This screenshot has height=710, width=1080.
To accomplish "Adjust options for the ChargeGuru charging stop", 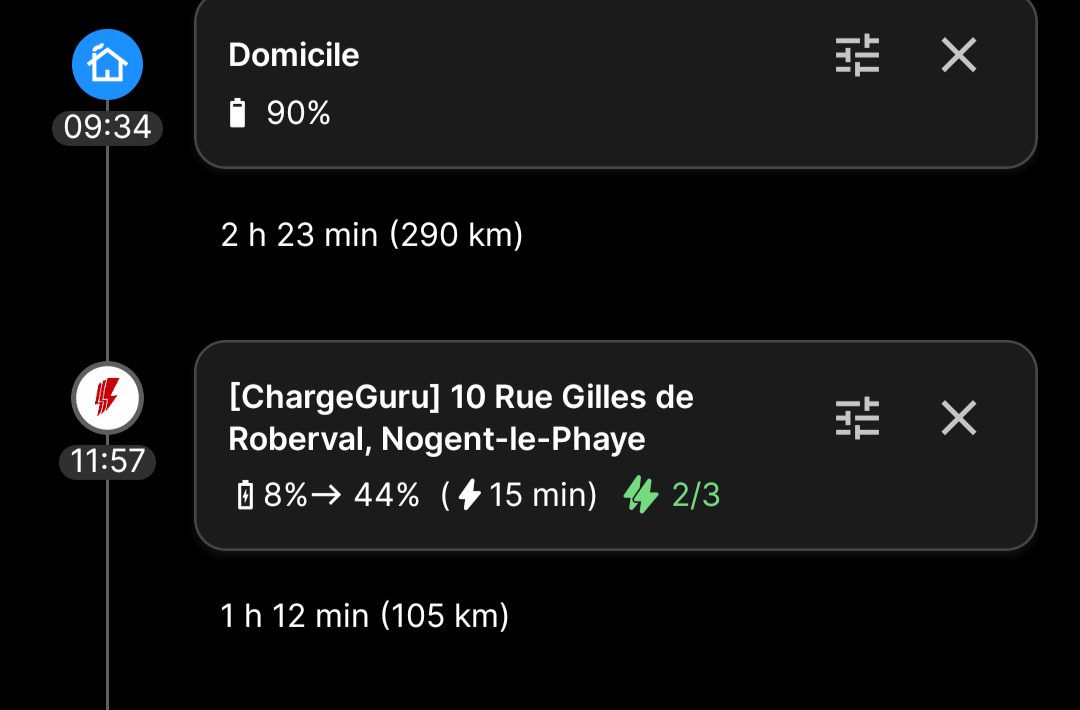I will click(x=857, y=418).
